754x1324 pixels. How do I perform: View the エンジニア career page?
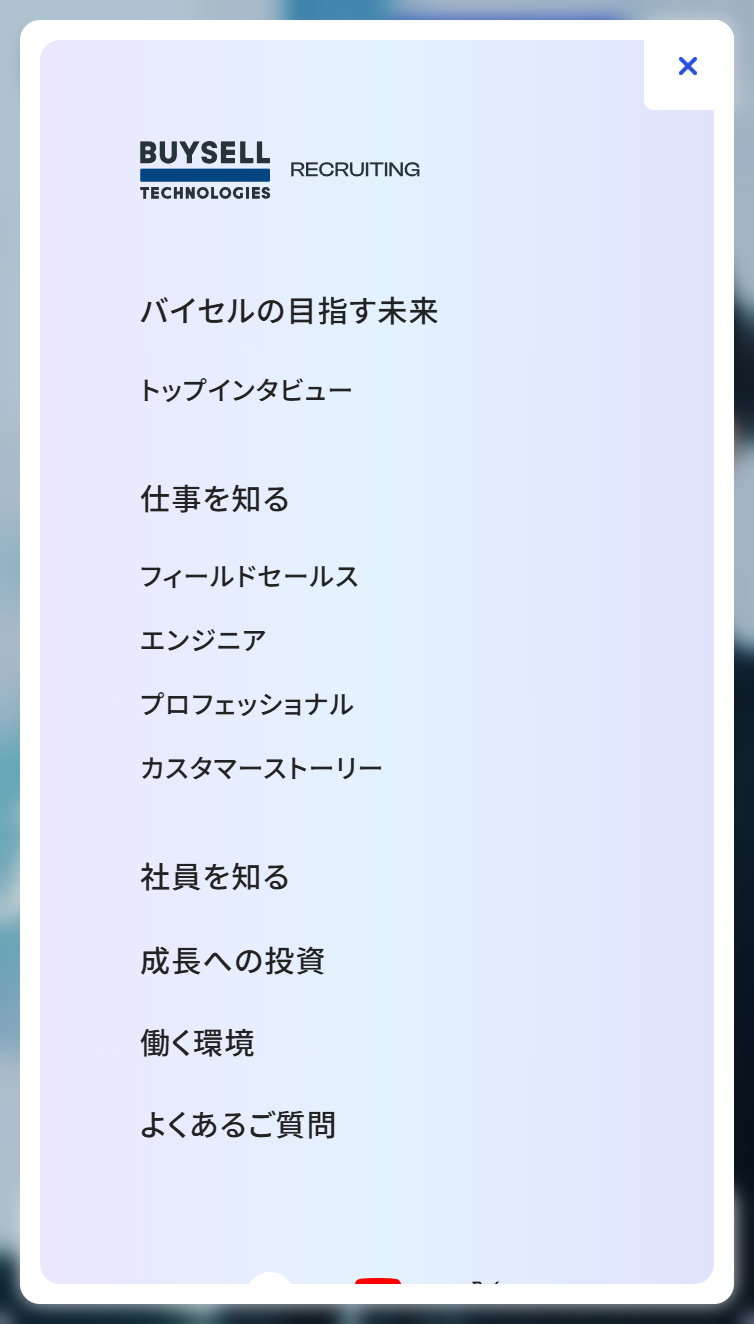tap(203, 639)
